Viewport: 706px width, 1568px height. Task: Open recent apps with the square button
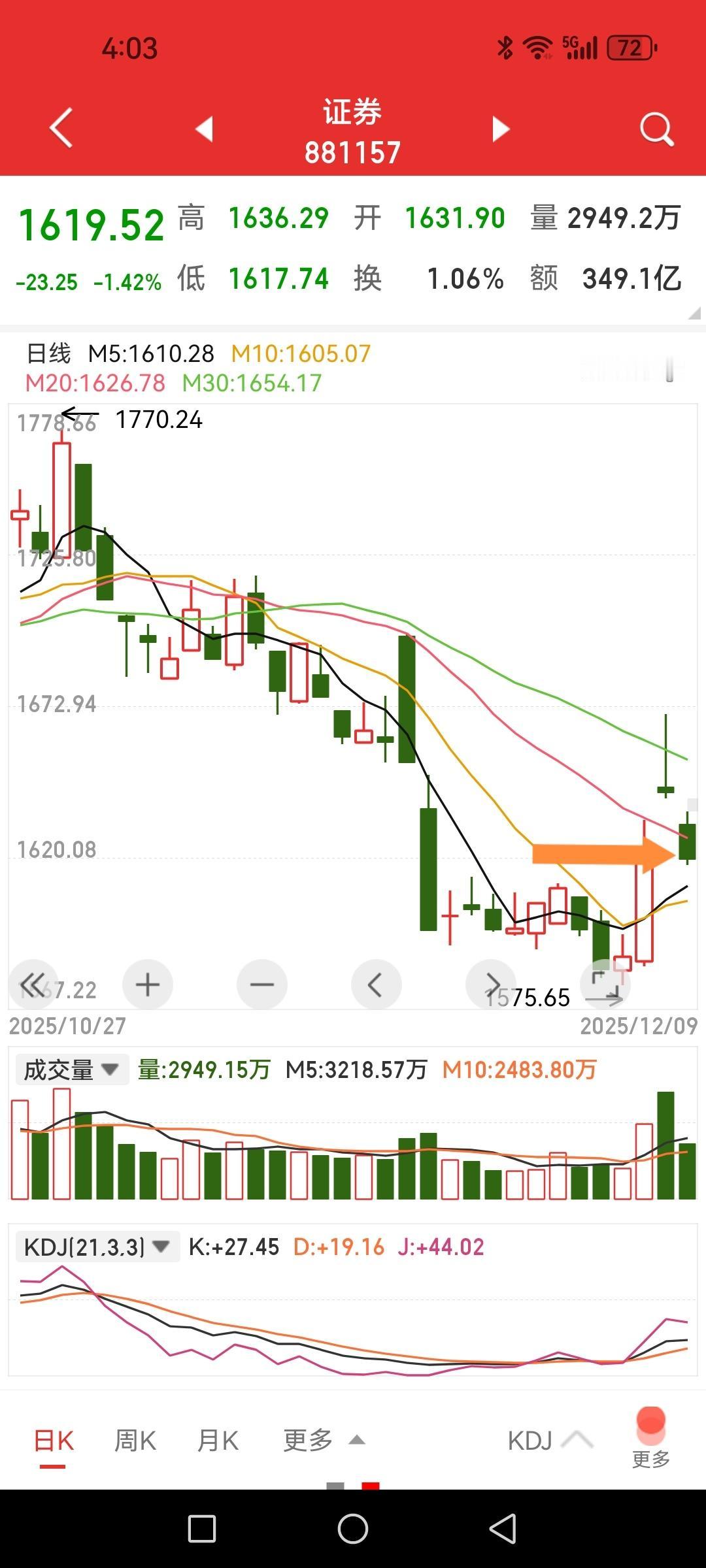click(202, 1529)
